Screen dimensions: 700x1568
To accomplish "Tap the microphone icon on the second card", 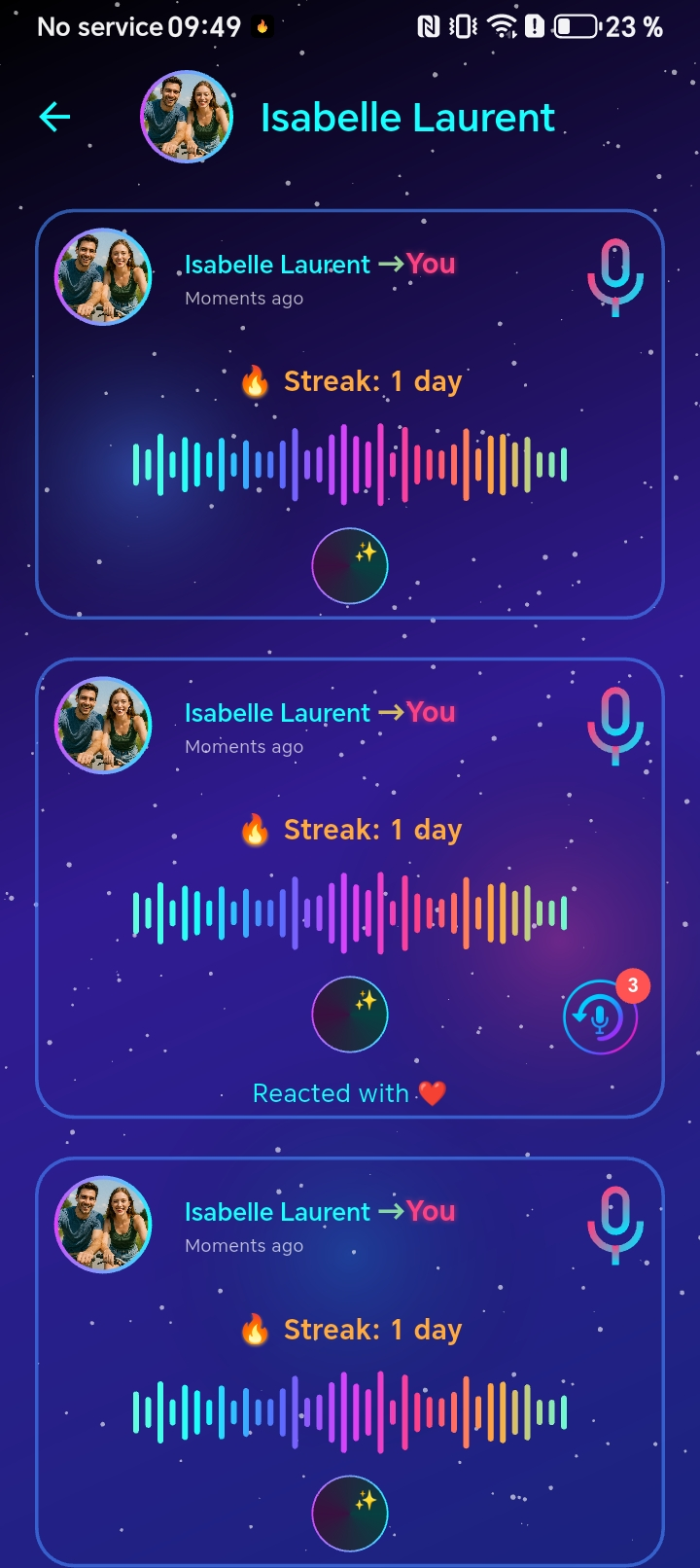I will pos(616,728).
